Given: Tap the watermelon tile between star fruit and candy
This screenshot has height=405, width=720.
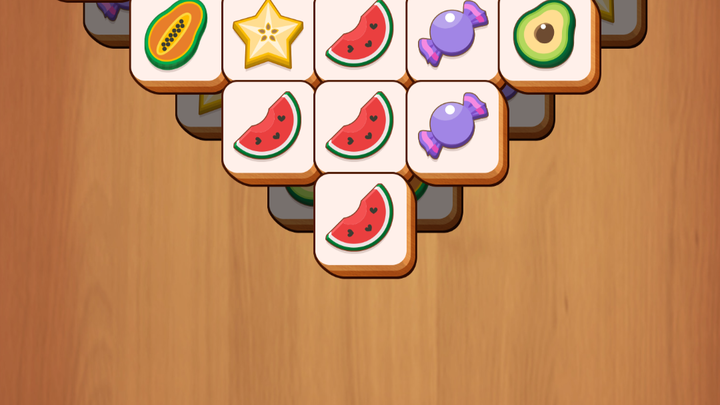Looking at the screenshot, I should [361, 35].
